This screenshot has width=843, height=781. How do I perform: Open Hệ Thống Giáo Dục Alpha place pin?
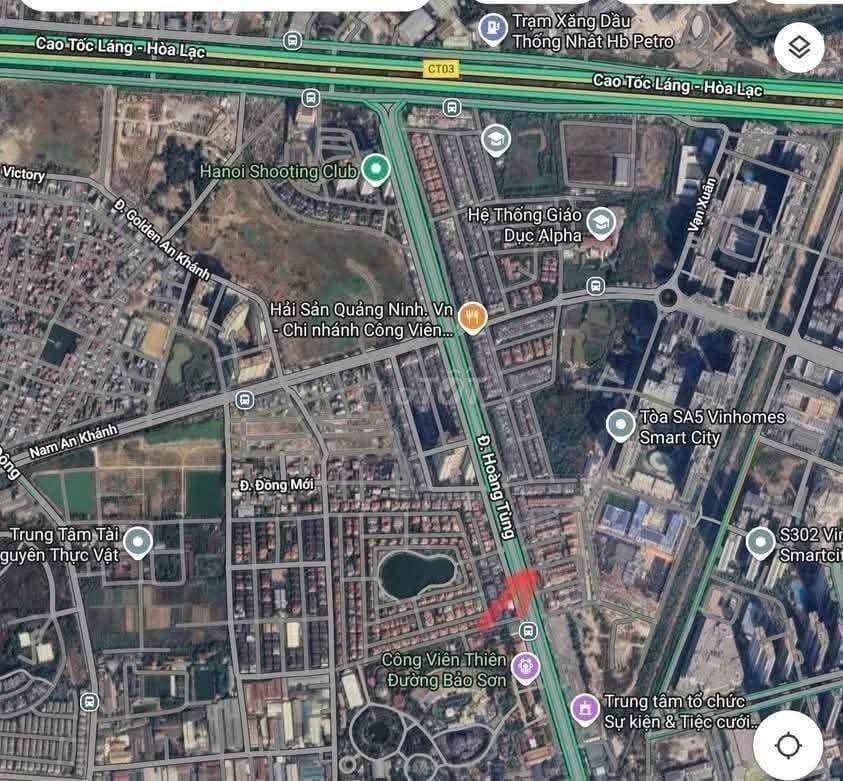tap(600, 222)
